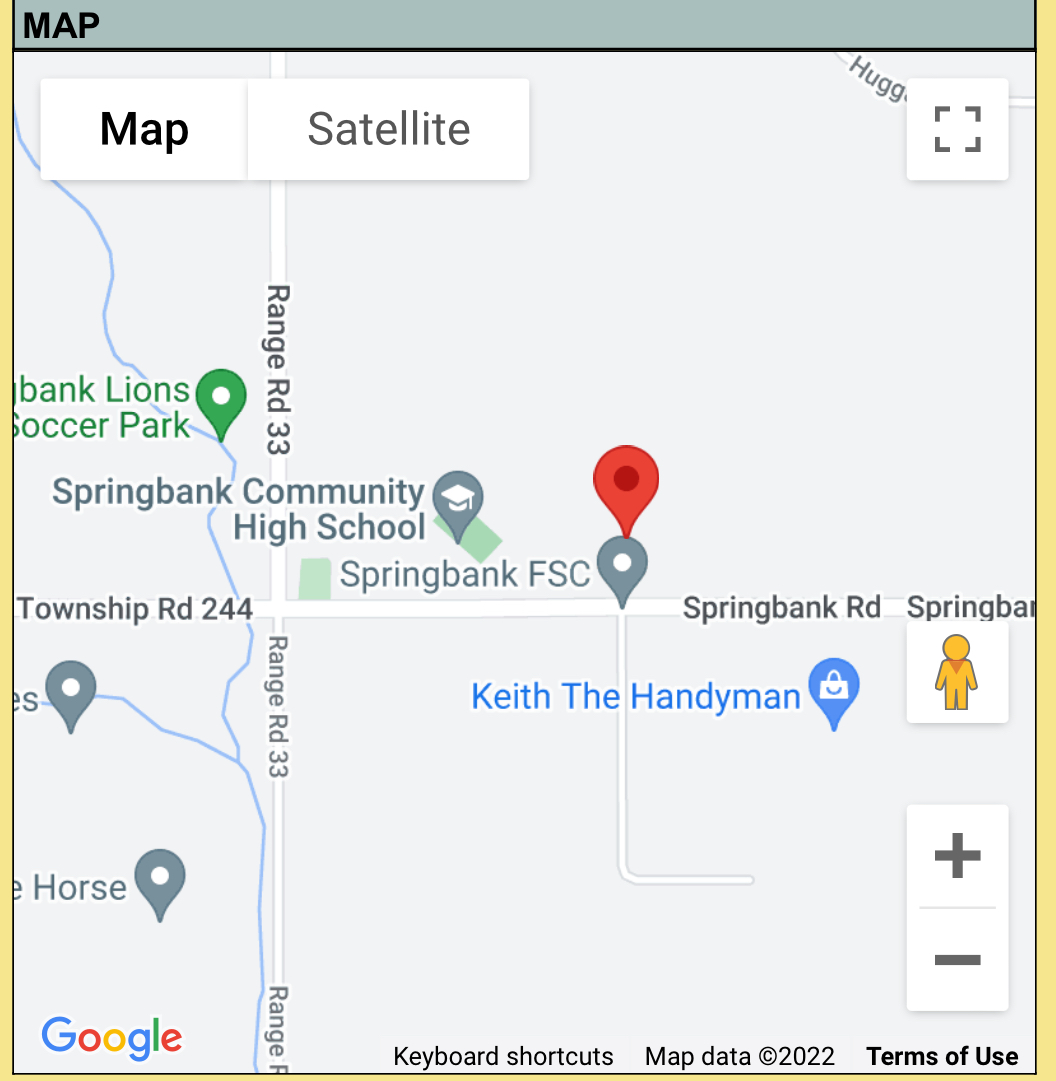Toggle fullscreen map view

pyautogui.click(x=957, y=129)
